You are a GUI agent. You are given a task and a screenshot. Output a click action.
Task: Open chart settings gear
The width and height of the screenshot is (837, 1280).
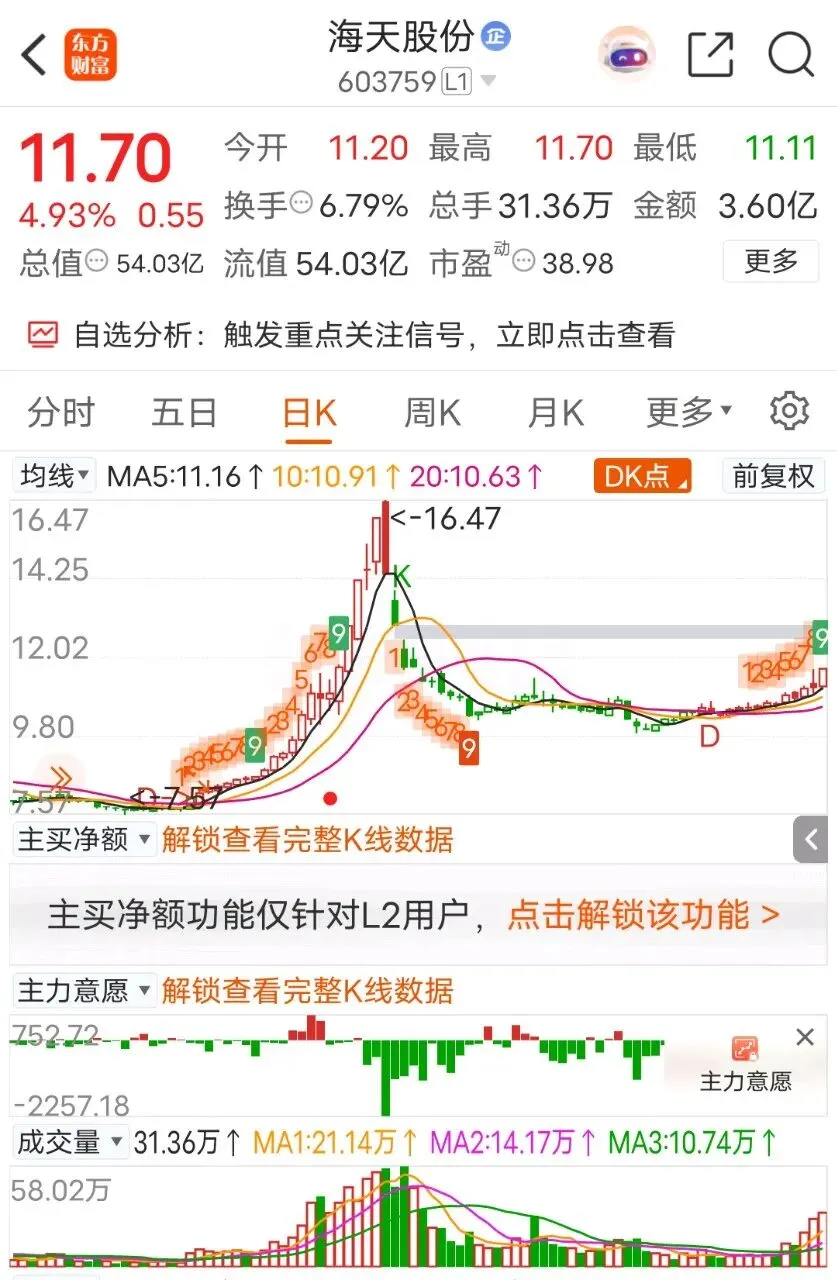point(789,412)
